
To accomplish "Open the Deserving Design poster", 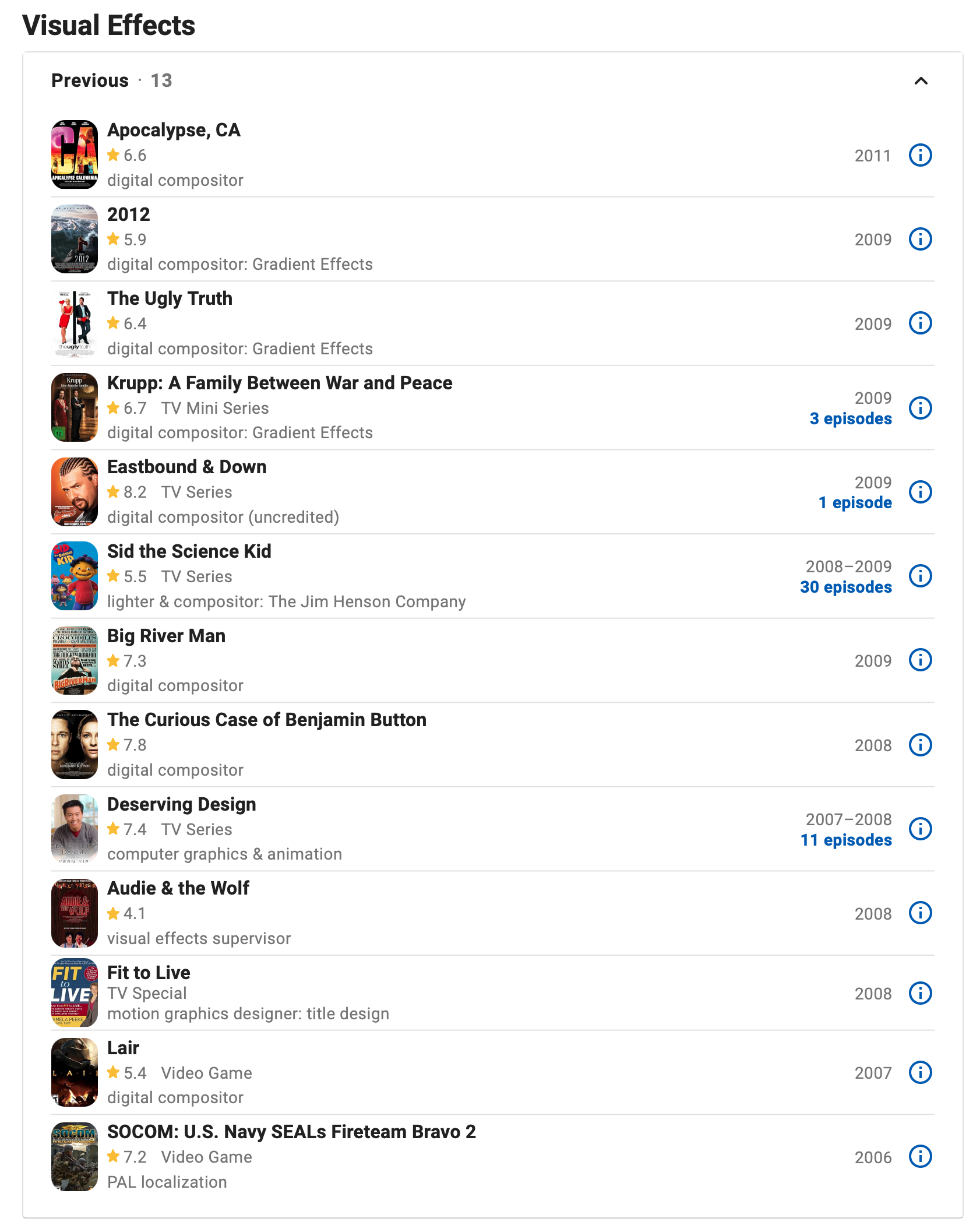I will pyautogui.click(x=75, y=829).
